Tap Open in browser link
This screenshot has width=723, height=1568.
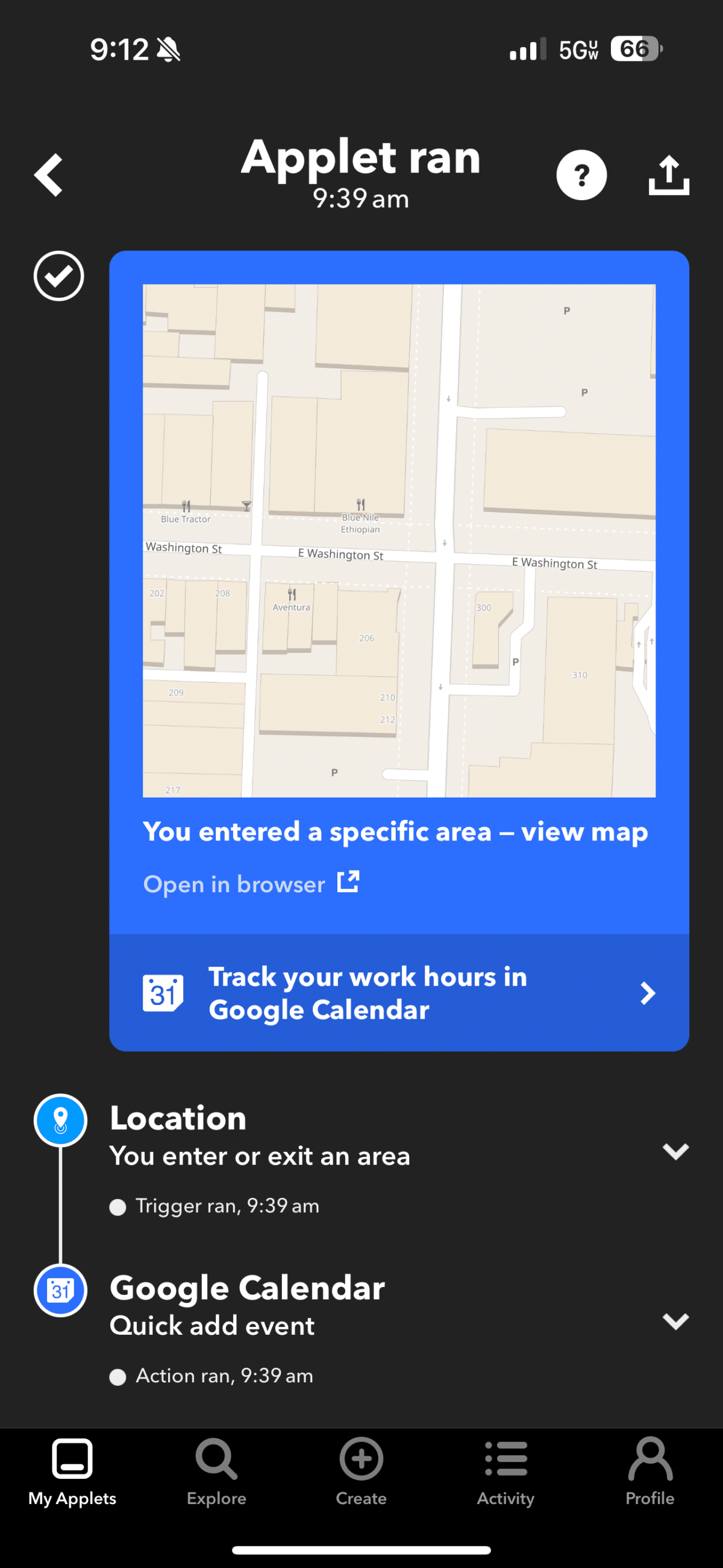[251, 884]
